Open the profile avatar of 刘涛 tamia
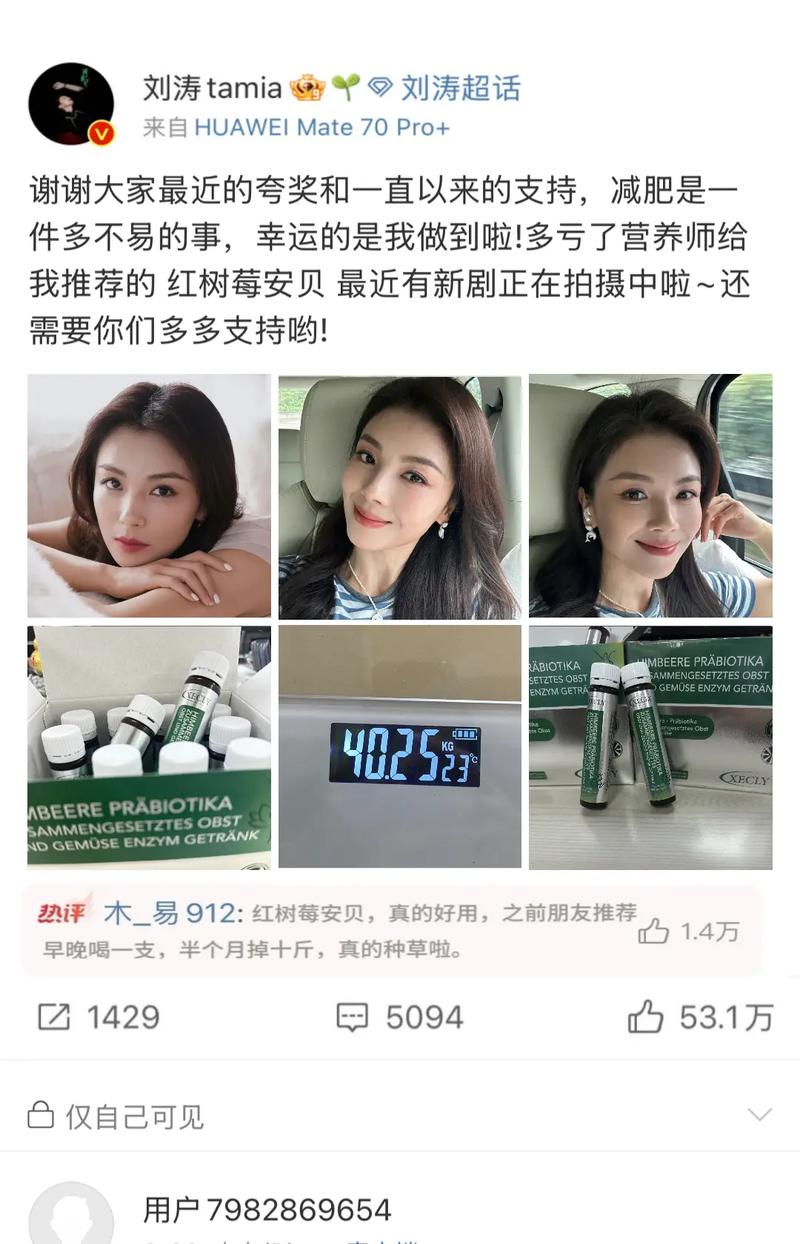Viewport: 800px width, 1244px height. 71,104
